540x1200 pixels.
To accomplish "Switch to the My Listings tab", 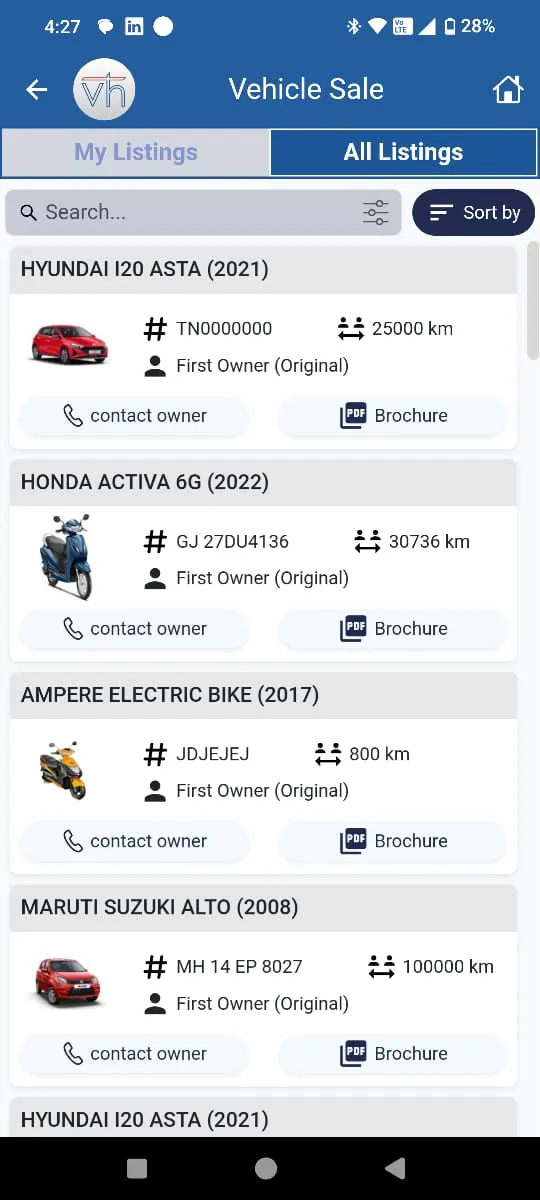I will [136, 152].
